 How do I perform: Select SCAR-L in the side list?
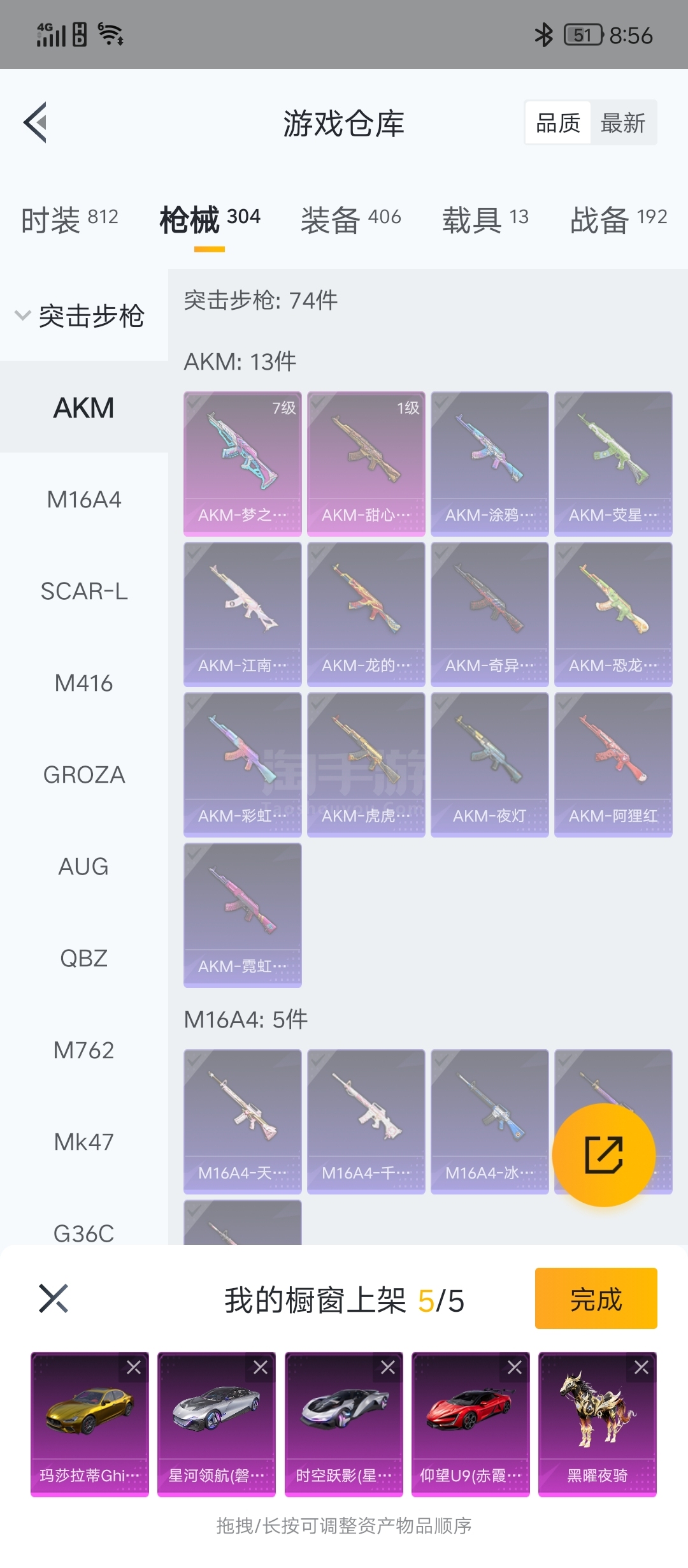pos(83,592)
